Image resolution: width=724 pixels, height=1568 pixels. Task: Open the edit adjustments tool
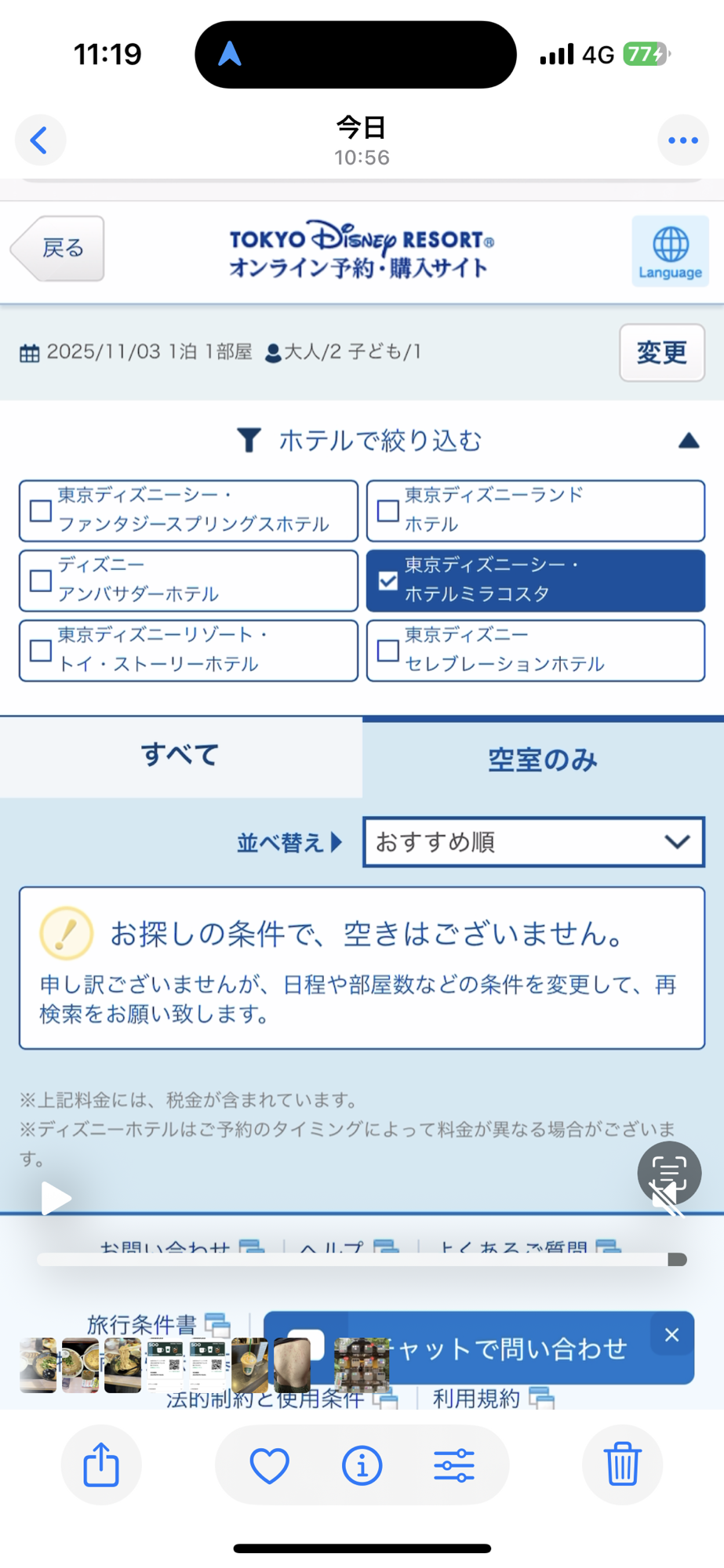454,1465
